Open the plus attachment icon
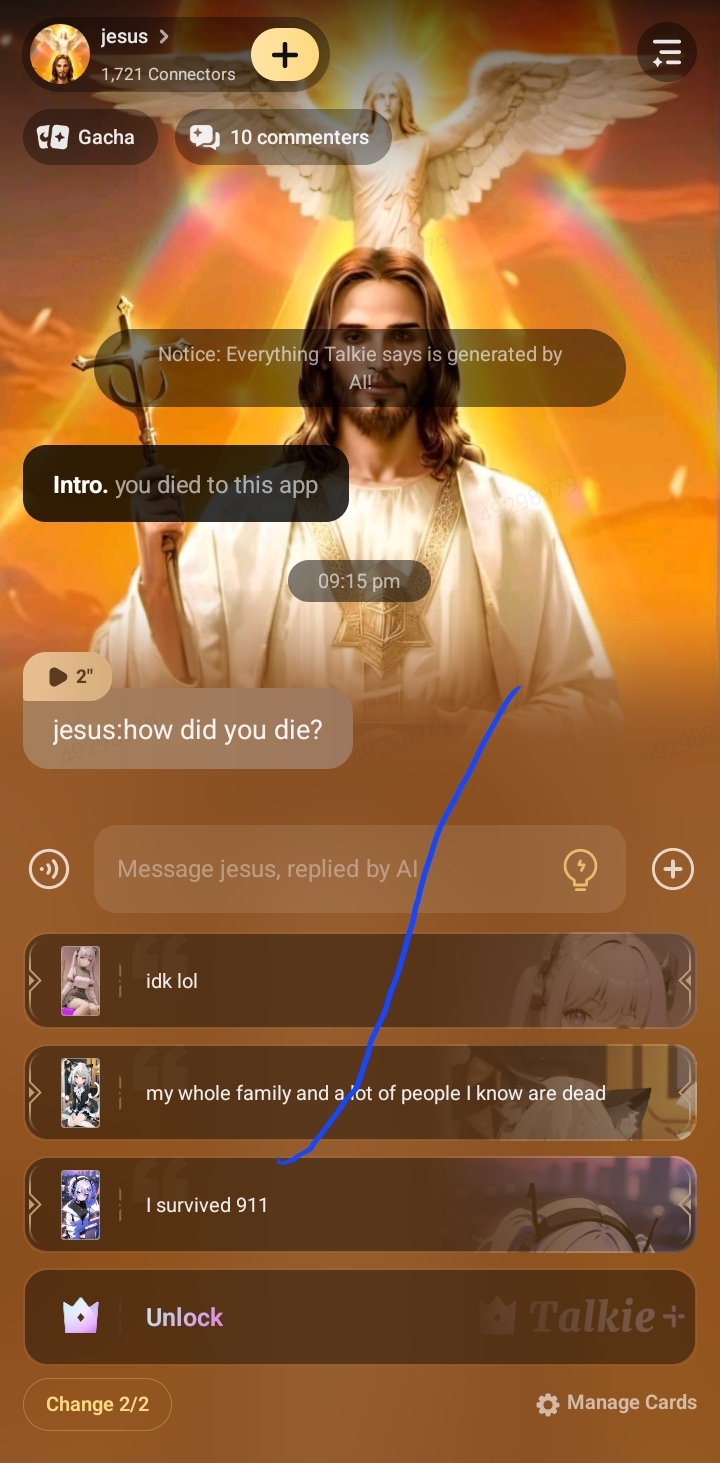This screenshot has width=720, height=1463. [672, 869]
